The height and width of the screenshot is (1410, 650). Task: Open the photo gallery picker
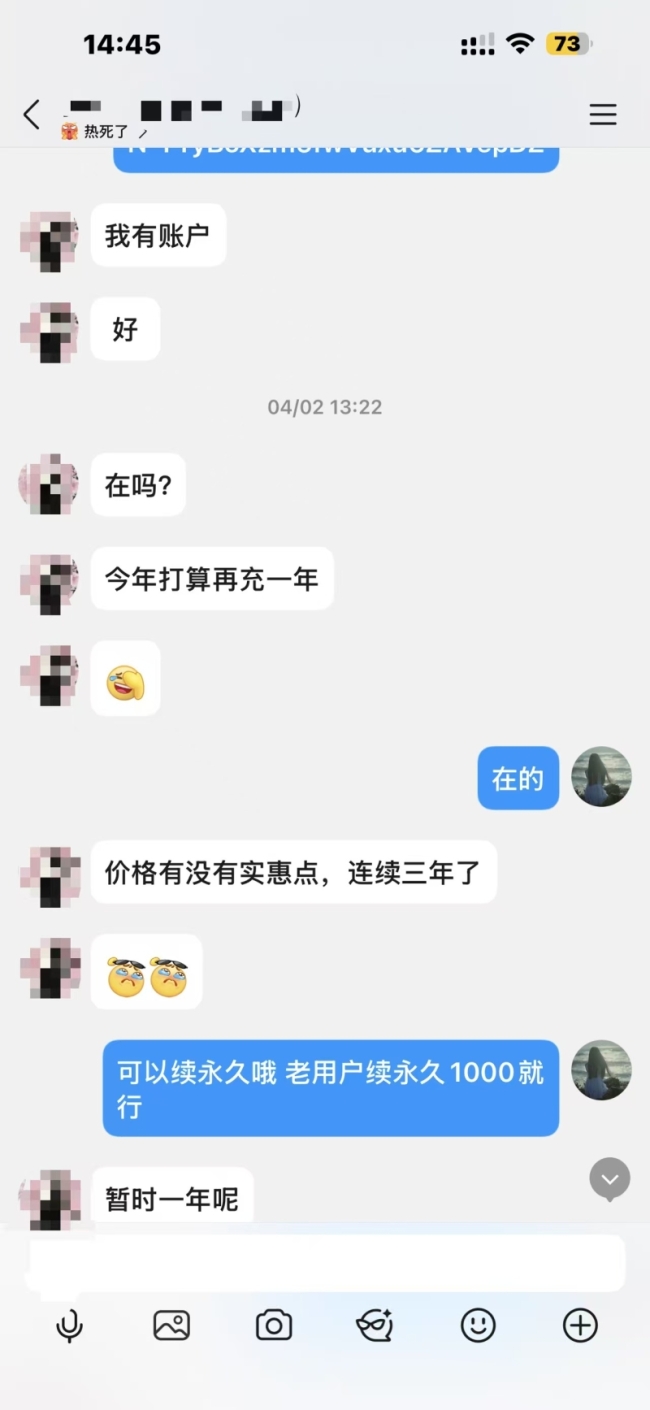click(171, 1326)
